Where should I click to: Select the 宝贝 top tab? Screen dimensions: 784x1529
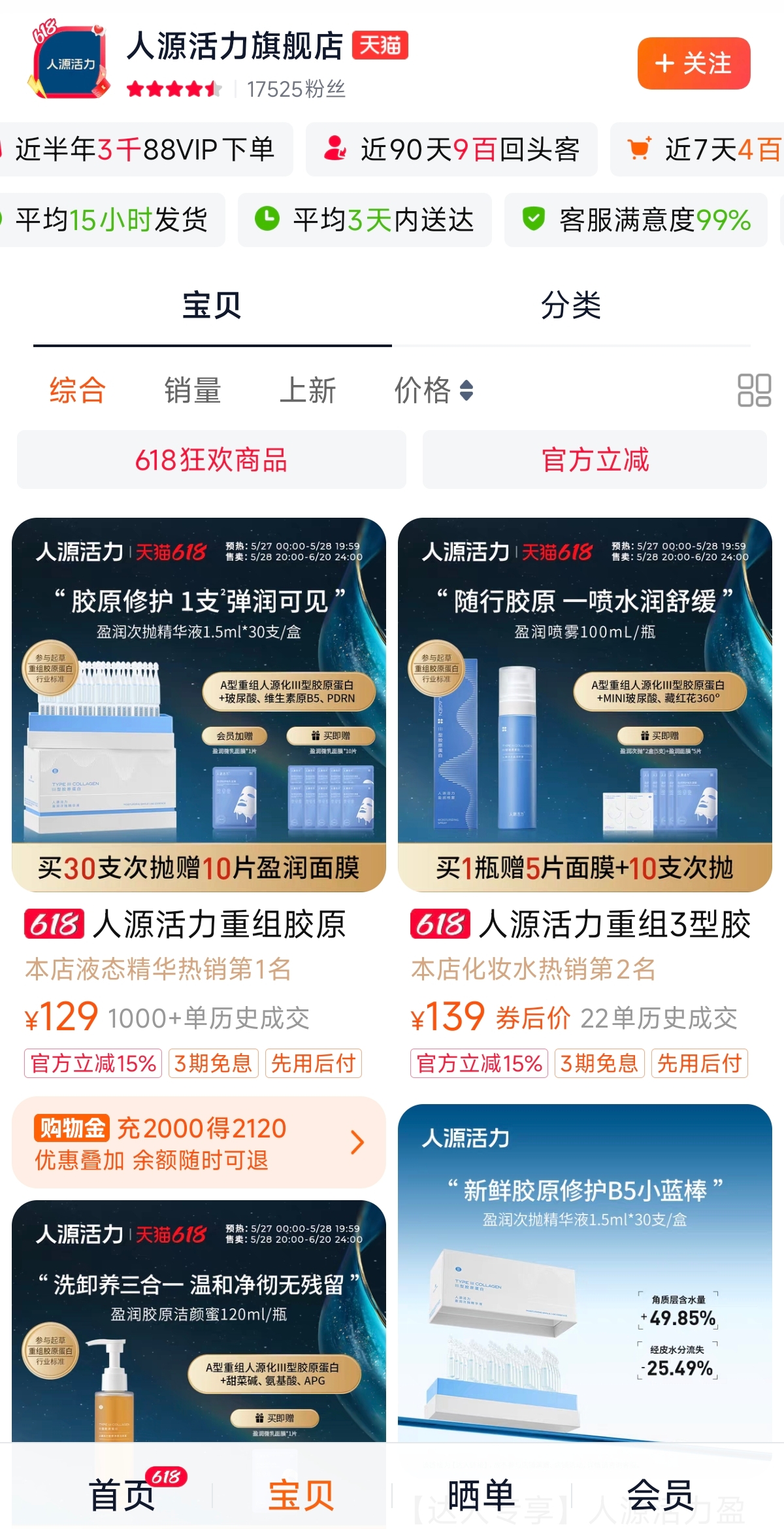click(212, 305)
